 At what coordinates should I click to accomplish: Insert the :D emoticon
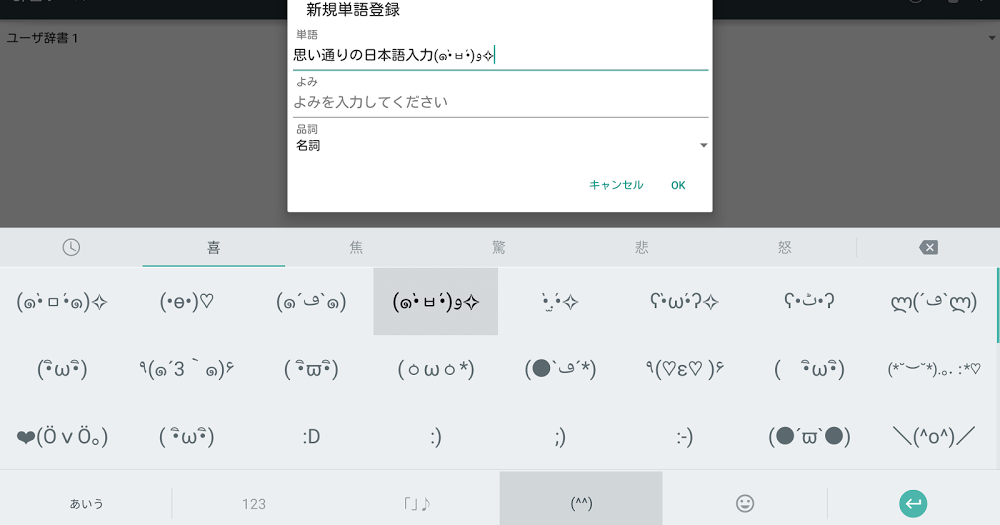coord(311,436)
